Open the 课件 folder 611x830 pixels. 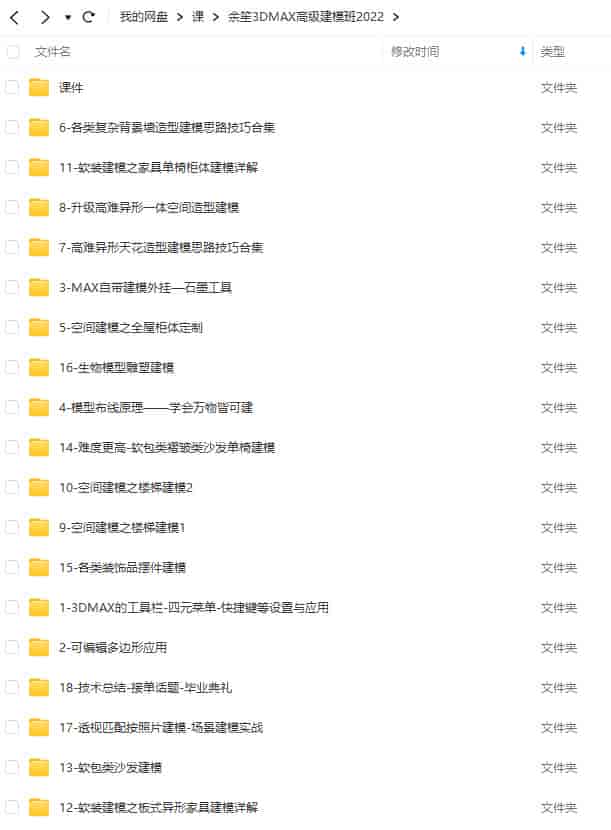[71, 87]
